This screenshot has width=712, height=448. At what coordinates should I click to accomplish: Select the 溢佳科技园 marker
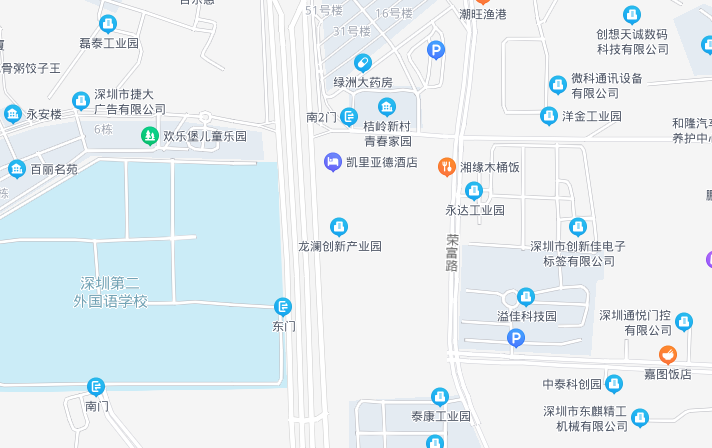click(x=525, y=297)
